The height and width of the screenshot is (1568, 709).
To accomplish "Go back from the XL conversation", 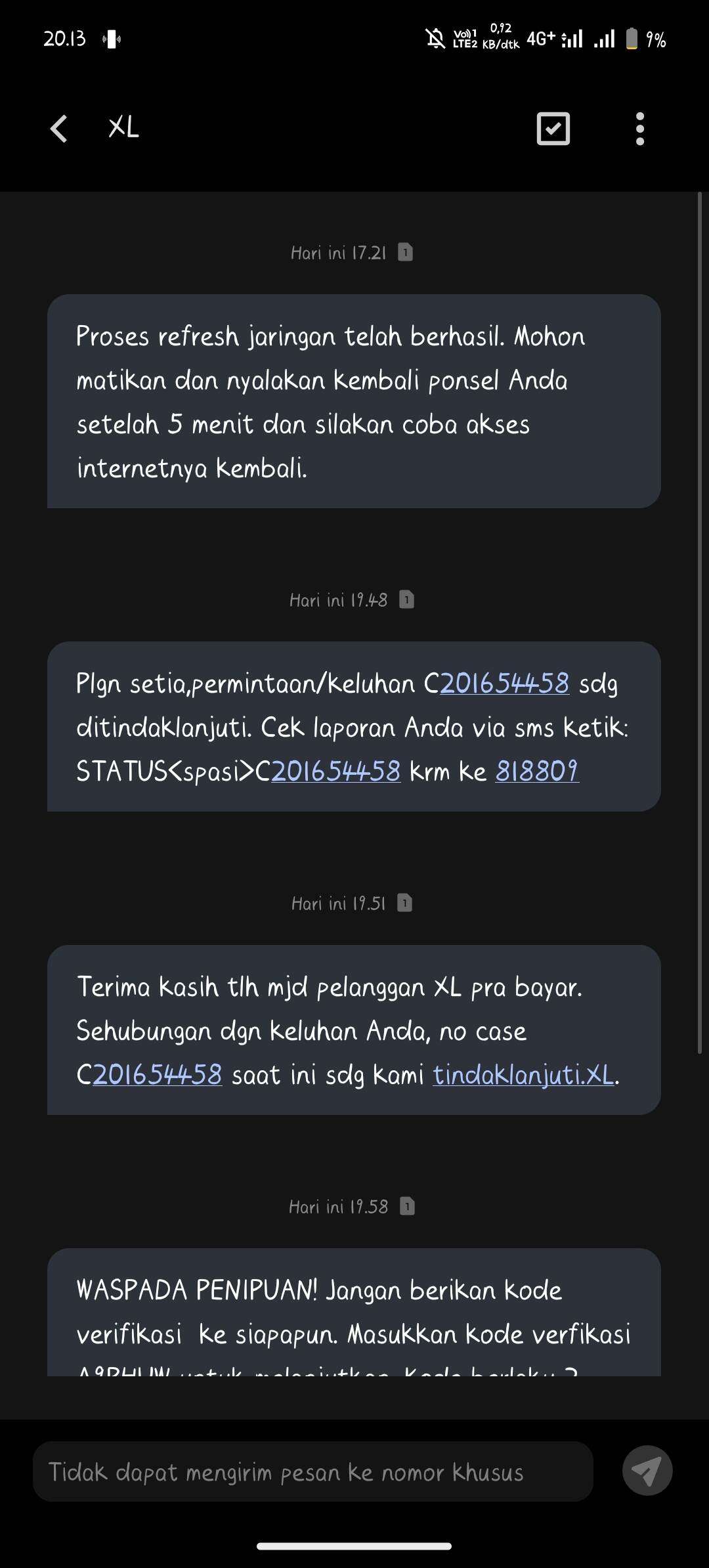I will pyautogui.click(x=59, y=128).
